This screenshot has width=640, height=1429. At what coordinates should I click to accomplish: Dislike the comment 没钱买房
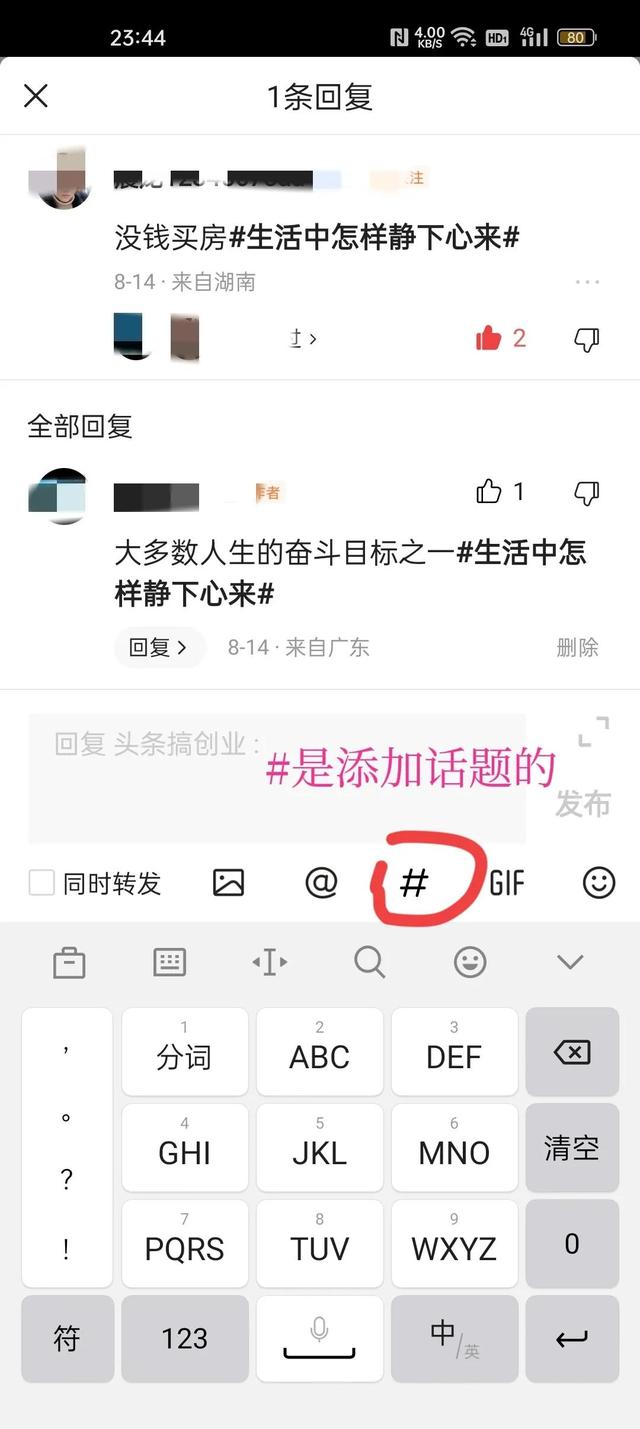click(x=587, y=339)
